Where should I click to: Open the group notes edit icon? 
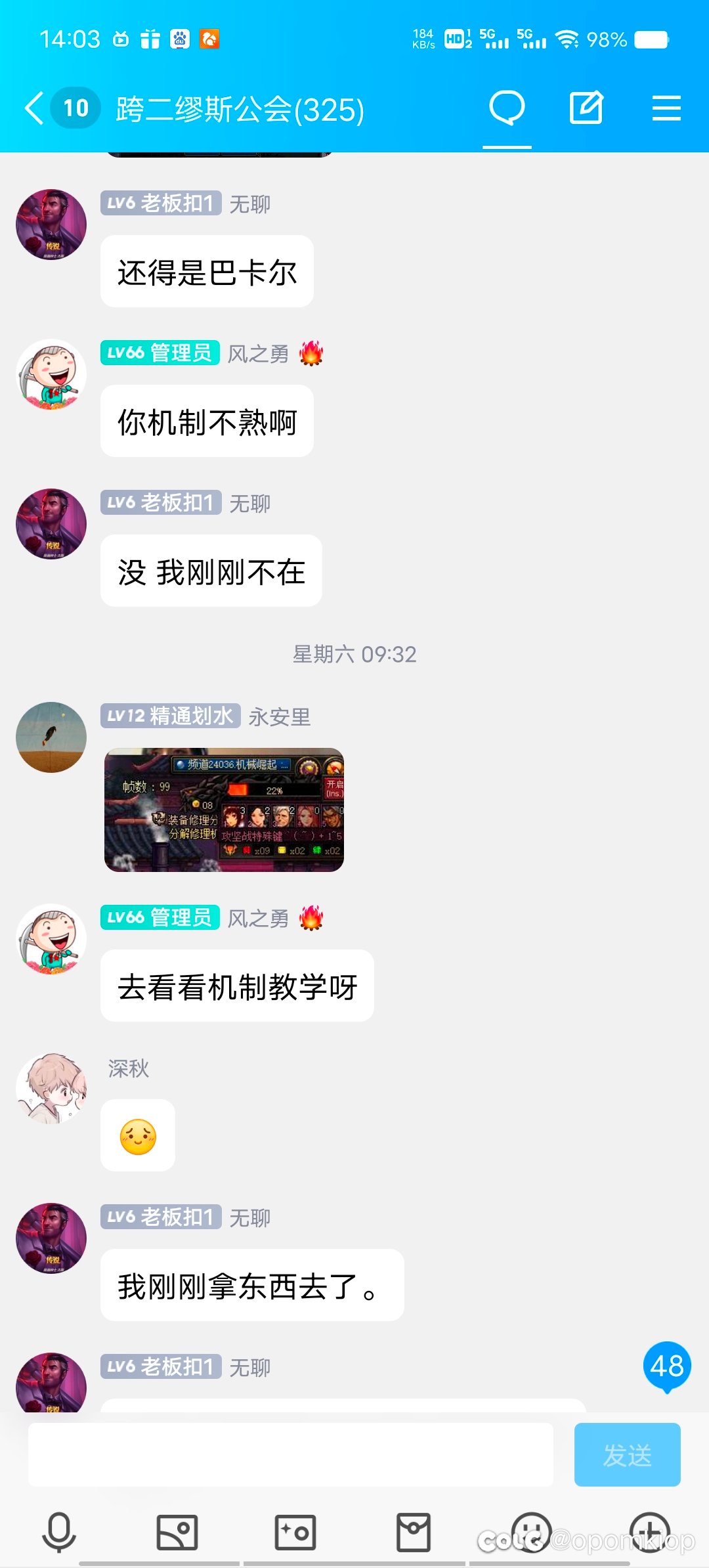[586, 108]
